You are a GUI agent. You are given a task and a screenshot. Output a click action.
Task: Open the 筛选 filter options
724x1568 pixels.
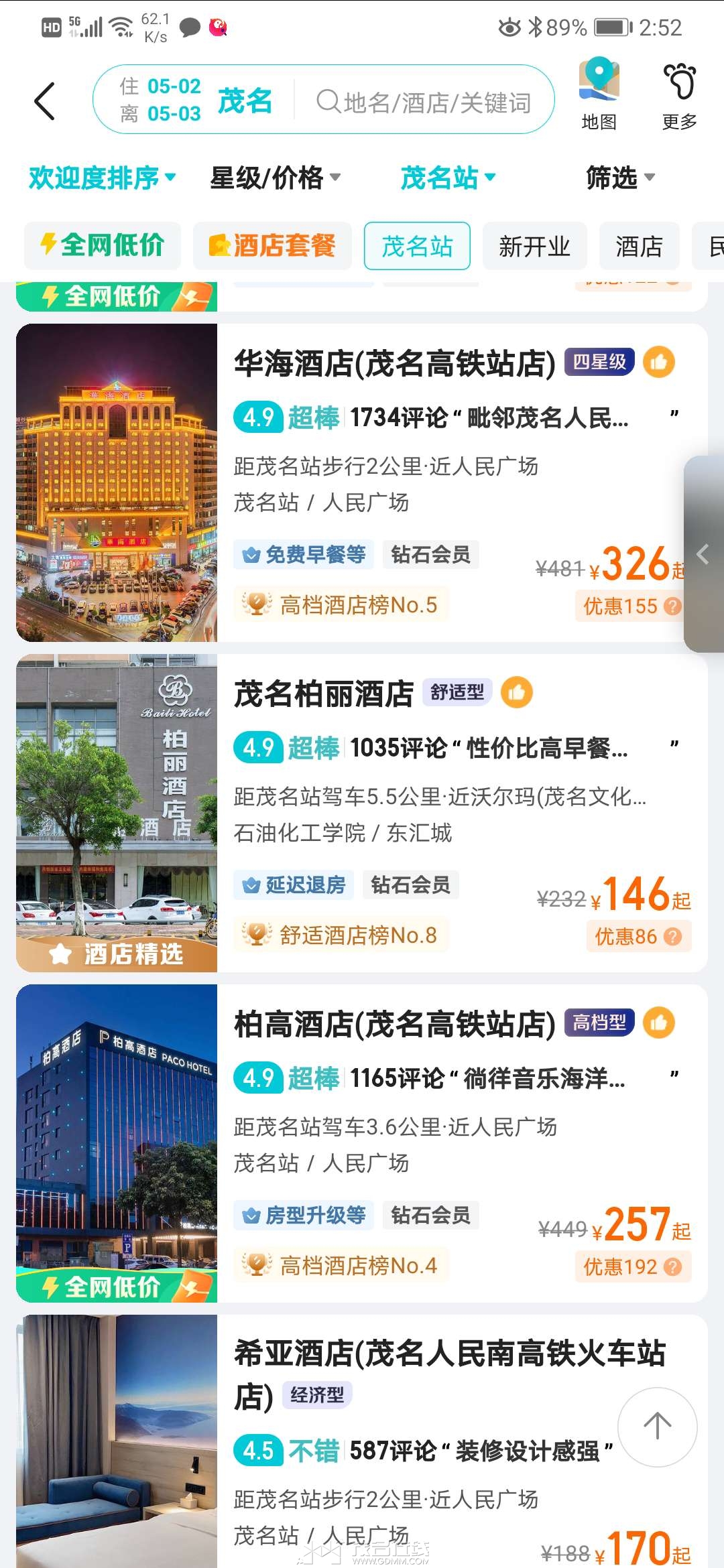[620, 178]
